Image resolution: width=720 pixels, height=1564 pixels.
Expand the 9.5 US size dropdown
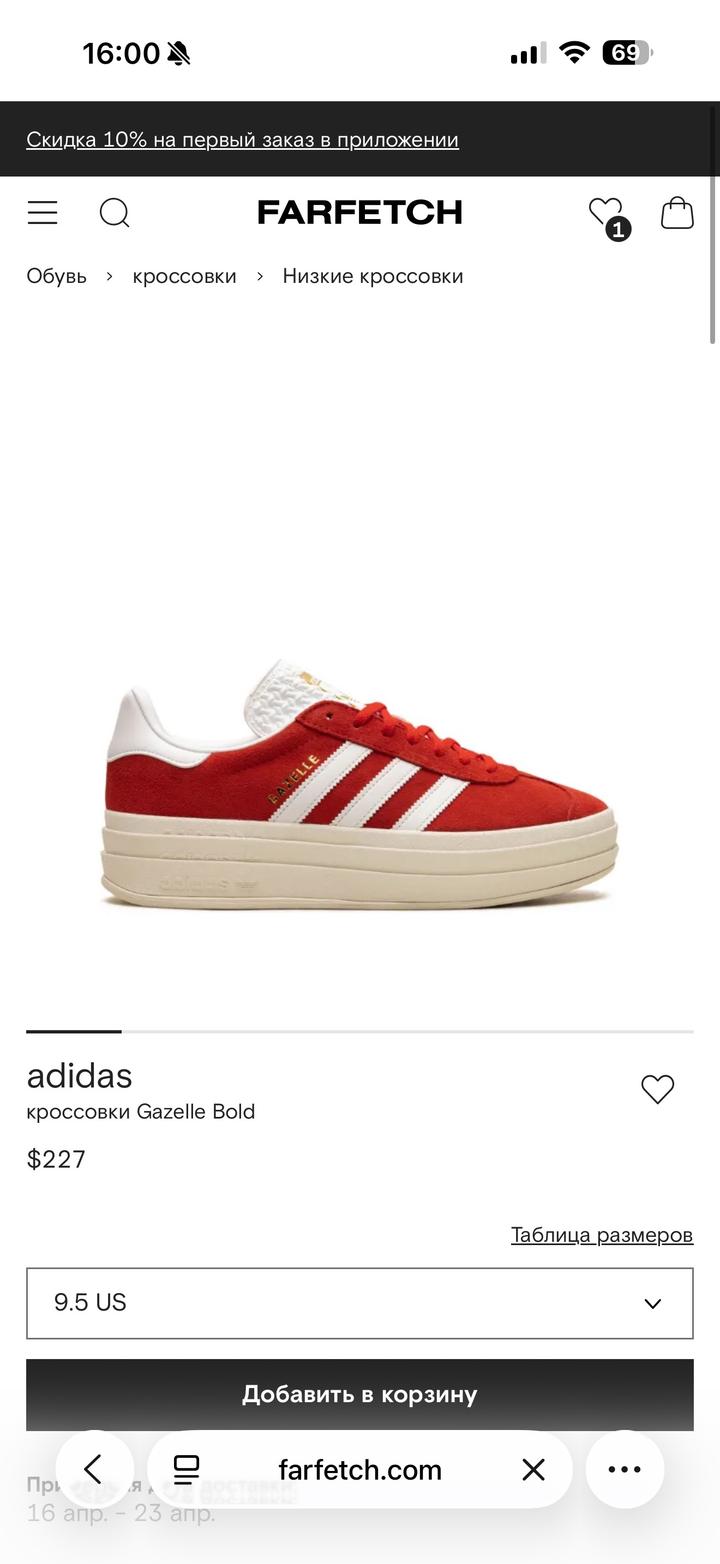[x=359, y=1303]
